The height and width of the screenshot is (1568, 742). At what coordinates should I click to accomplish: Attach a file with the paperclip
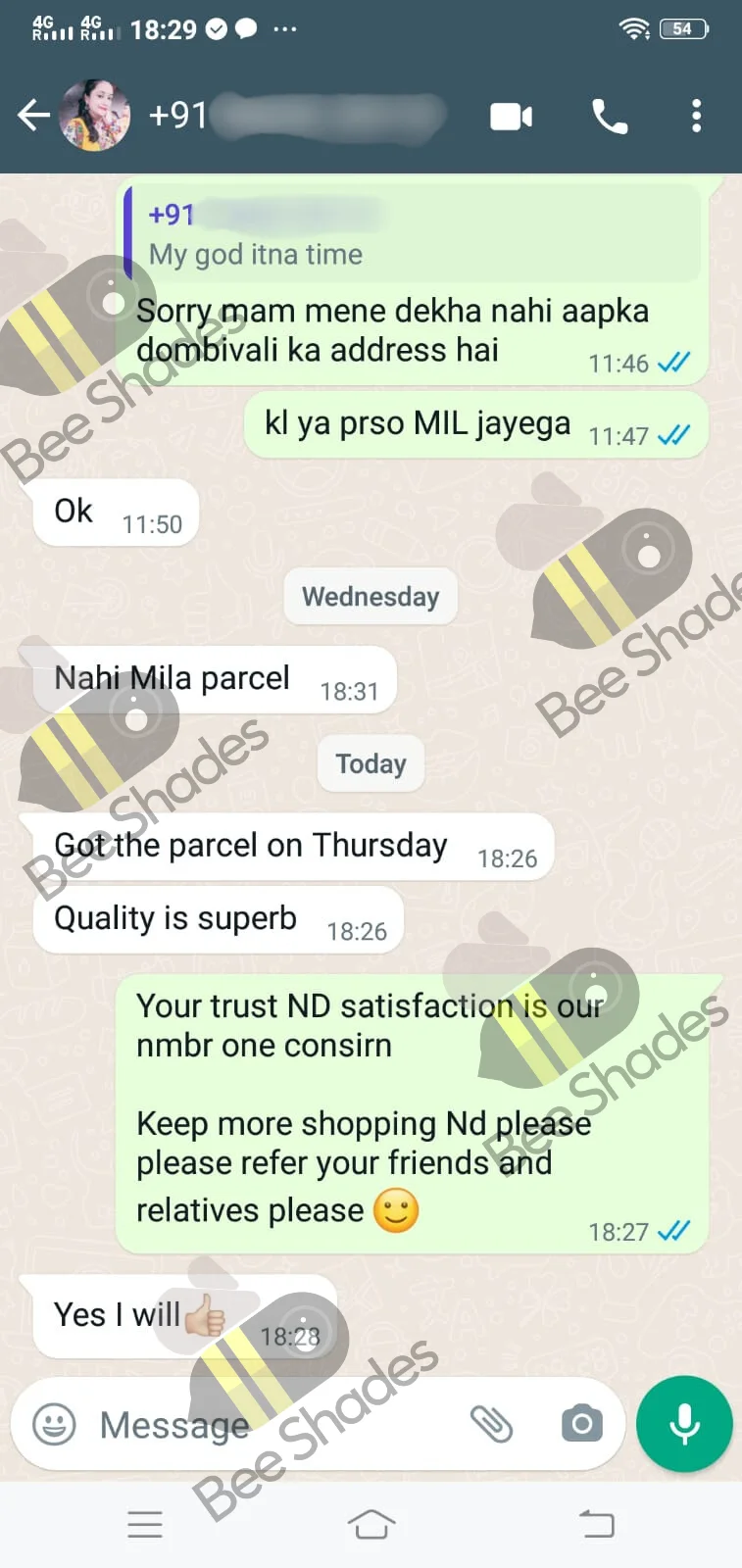tap(491, 1424)
